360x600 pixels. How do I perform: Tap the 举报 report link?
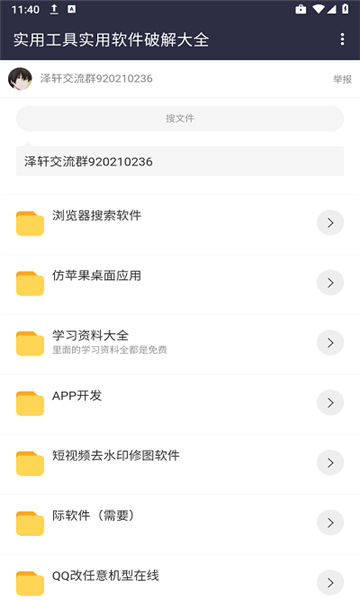tap(342, 79)
